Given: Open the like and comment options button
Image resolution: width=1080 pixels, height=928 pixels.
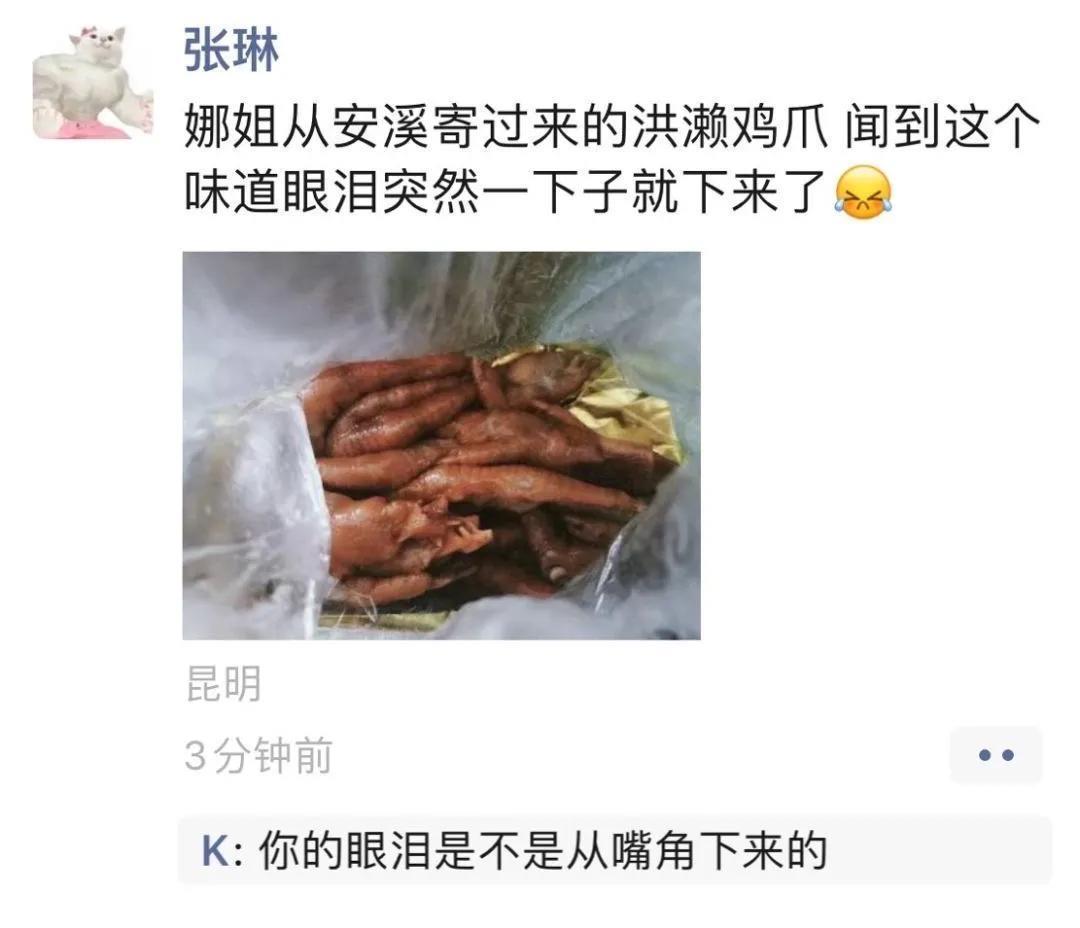Looking at the screenshot, I should pyautogui.click(x=995, y=755).
